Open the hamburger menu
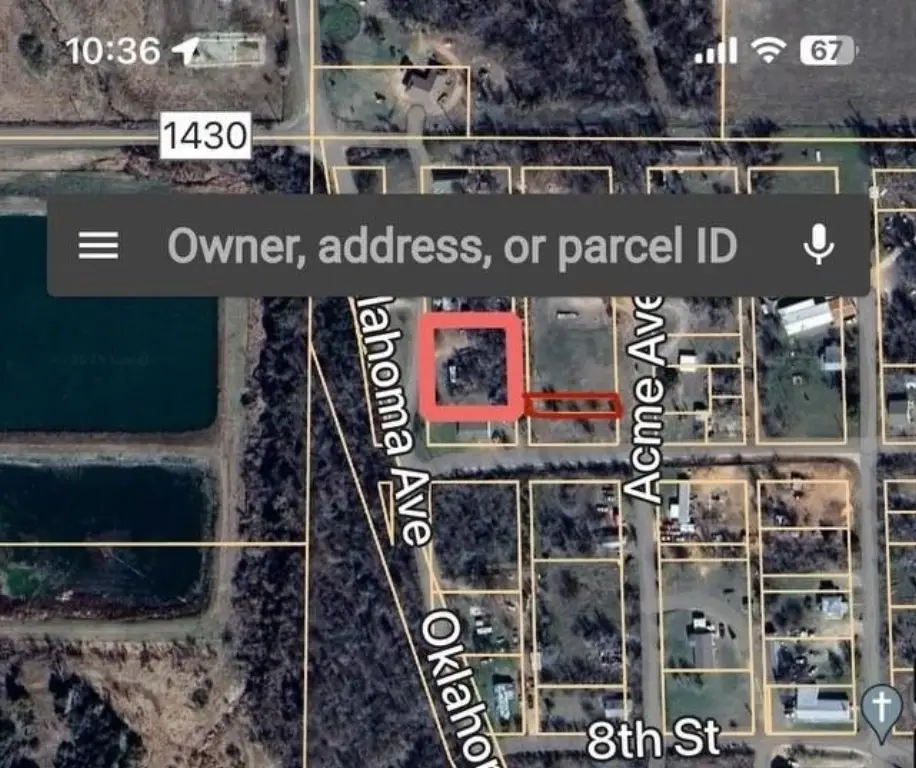Screen dimensions: 916x768 coord(98,245)
